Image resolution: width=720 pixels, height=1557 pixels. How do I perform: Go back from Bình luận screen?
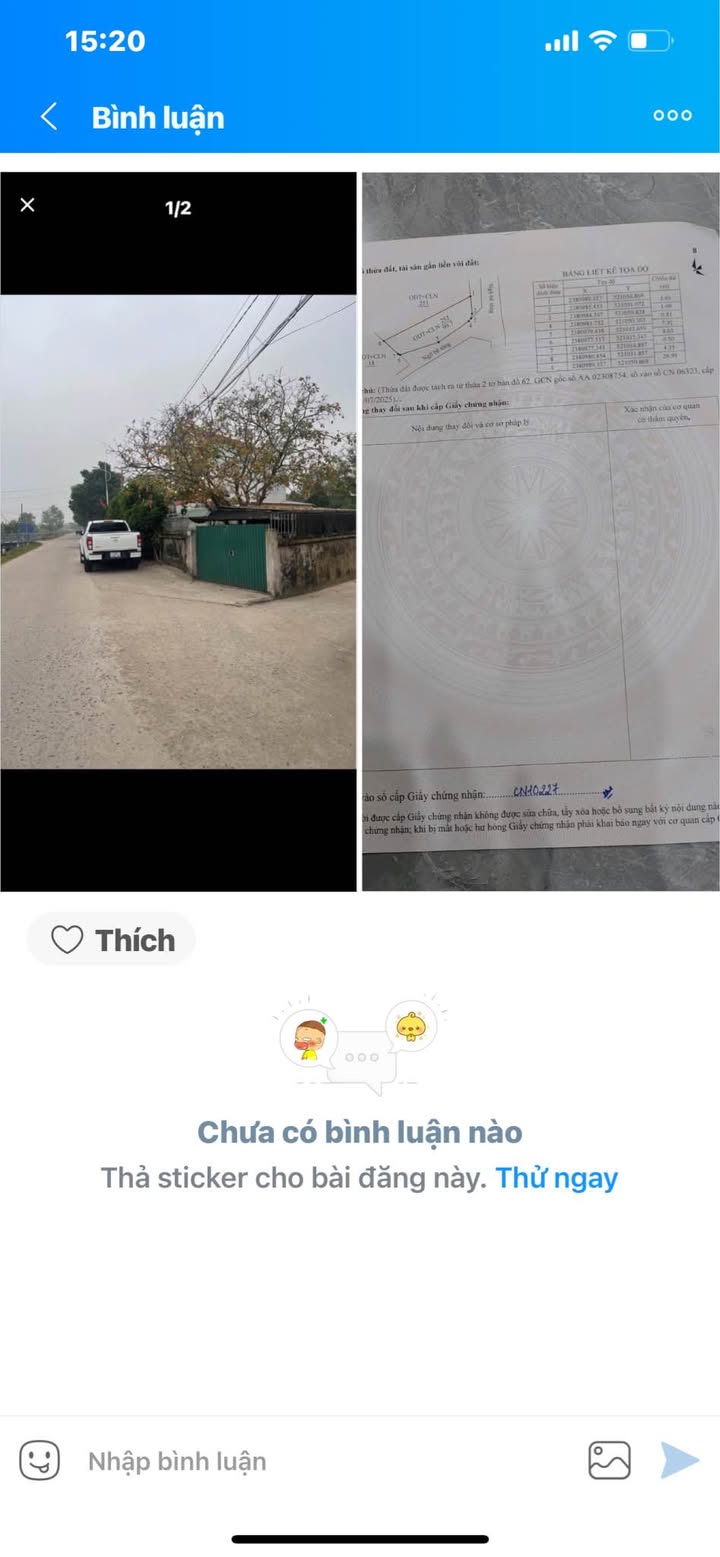[48, 117]
